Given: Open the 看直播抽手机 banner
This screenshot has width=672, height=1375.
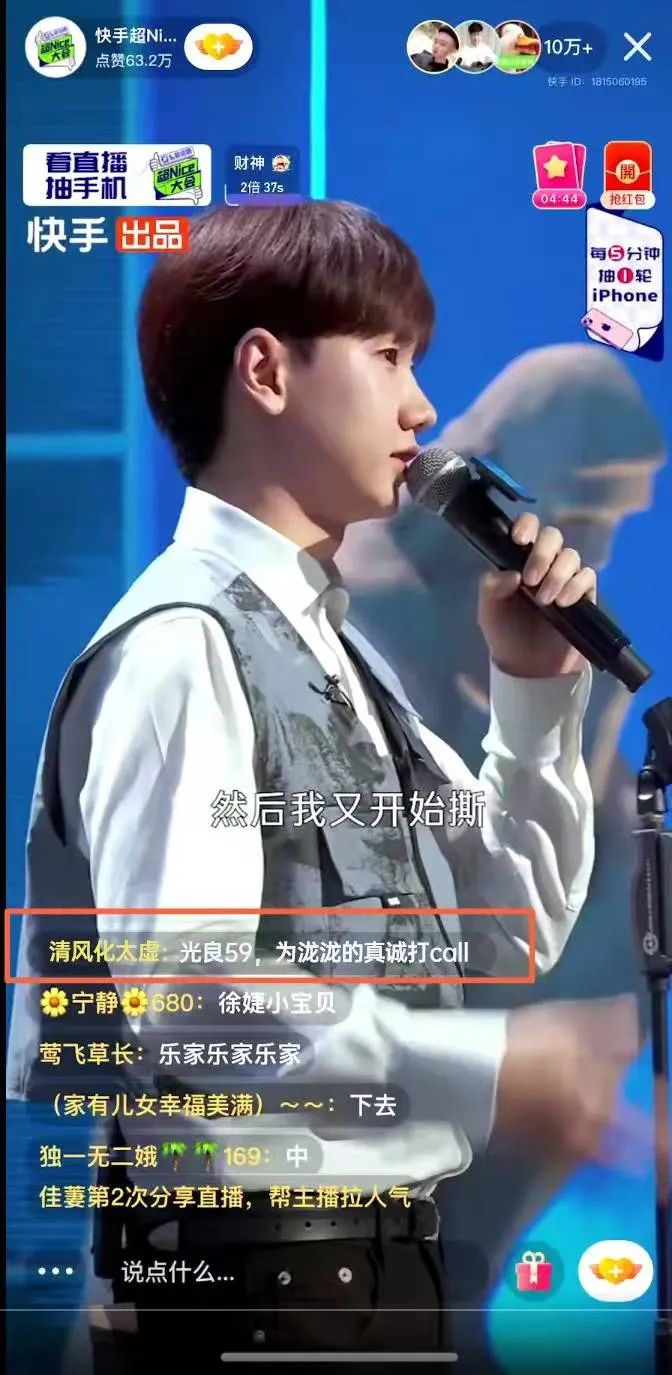Looking at the screenshot, I should 117,175.
